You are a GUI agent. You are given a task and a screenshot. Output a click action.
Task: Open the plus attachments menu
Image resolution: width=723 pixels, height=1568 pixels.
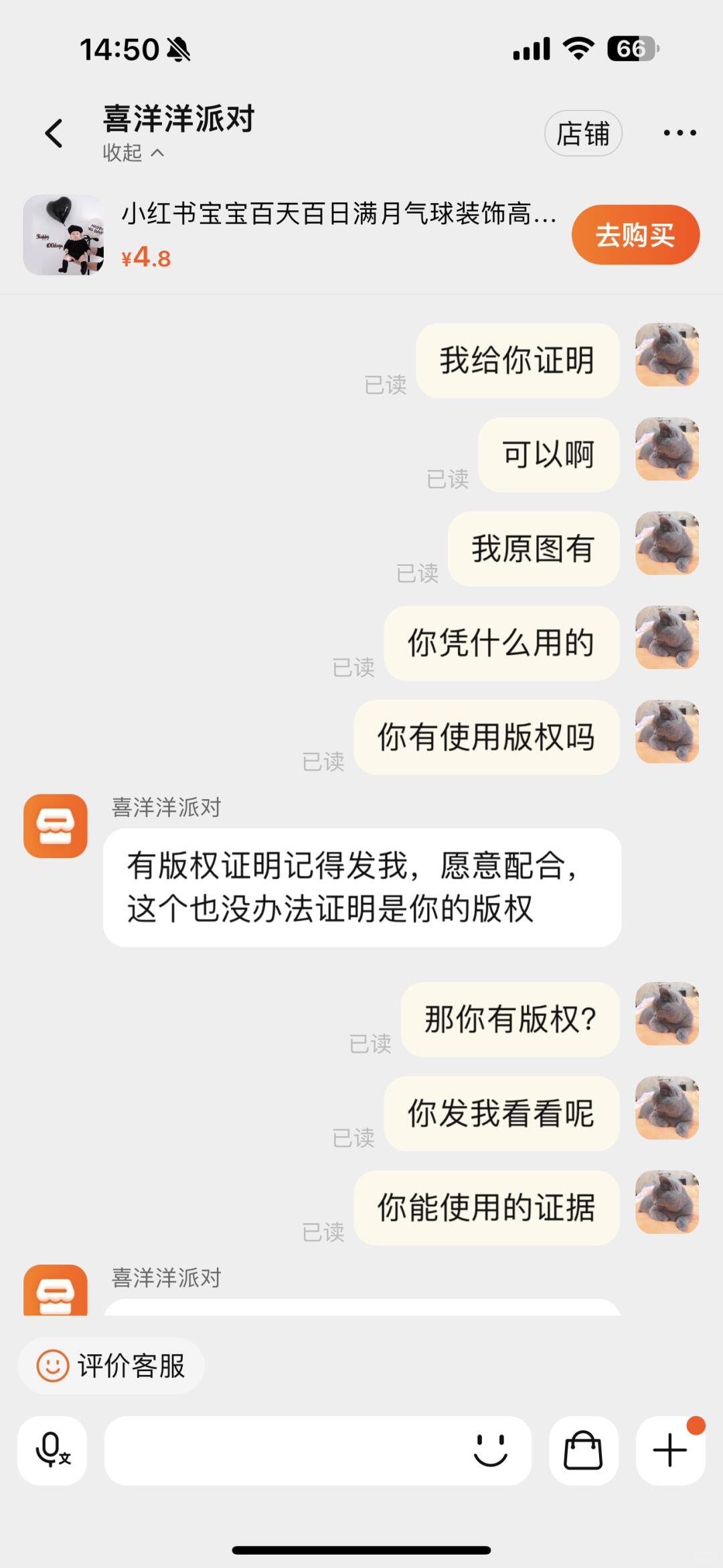click(x=670, y=1451)
